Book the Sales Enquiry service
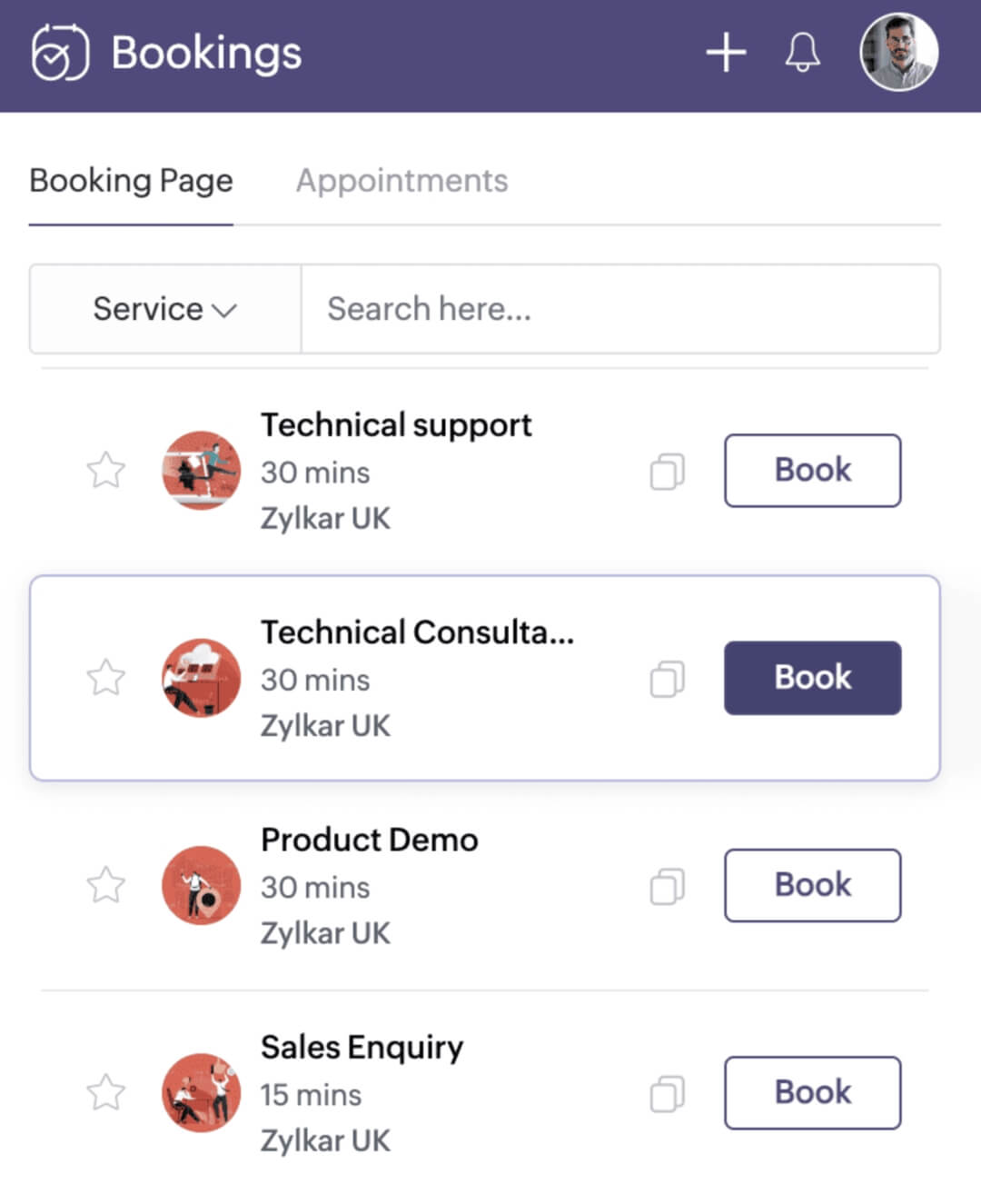This screenshot has height=1204, width=981. 812,1092
